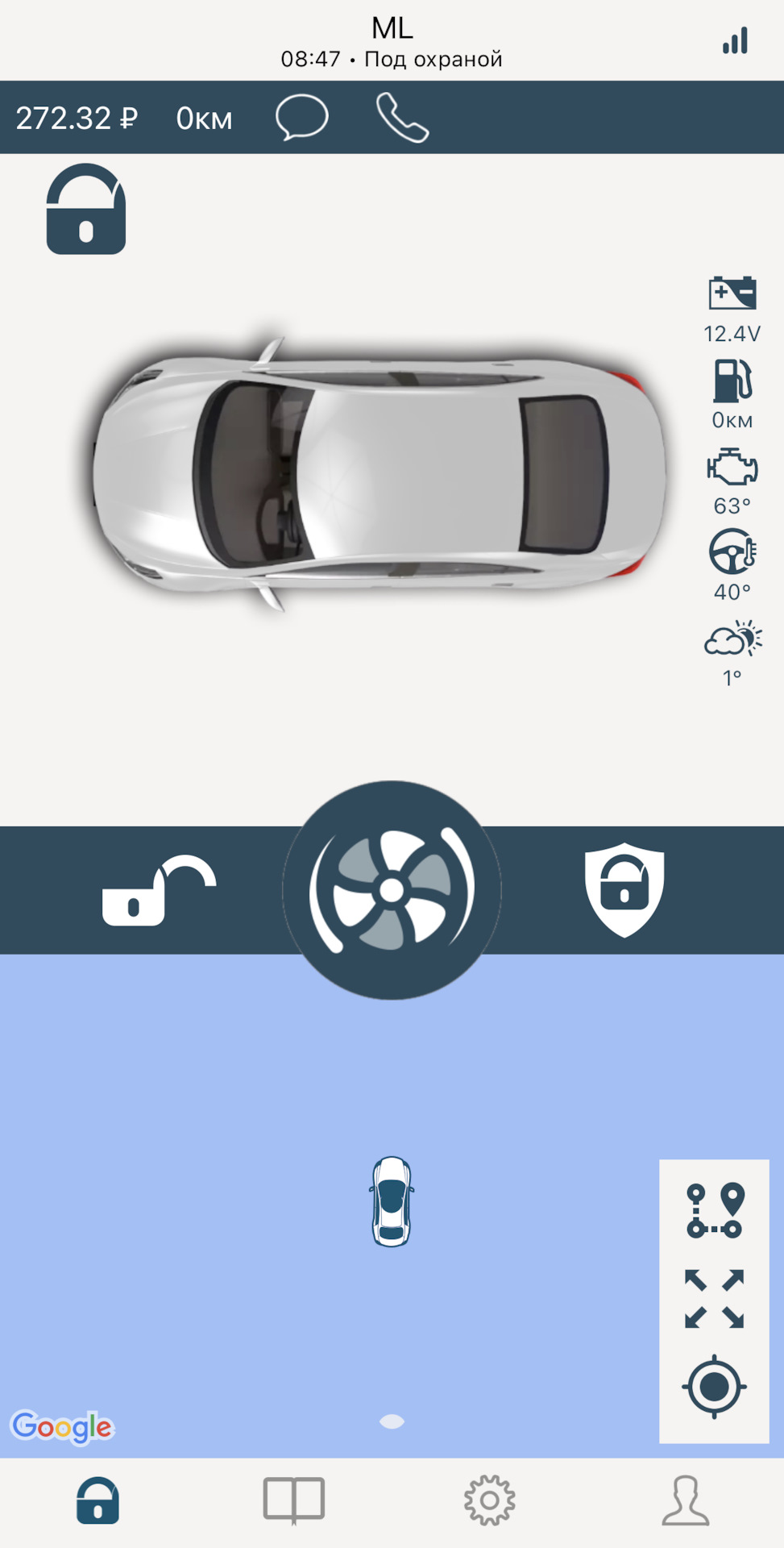Center the map on the current location
This screenshot has width=784, height=1548.
point(714,1387)
